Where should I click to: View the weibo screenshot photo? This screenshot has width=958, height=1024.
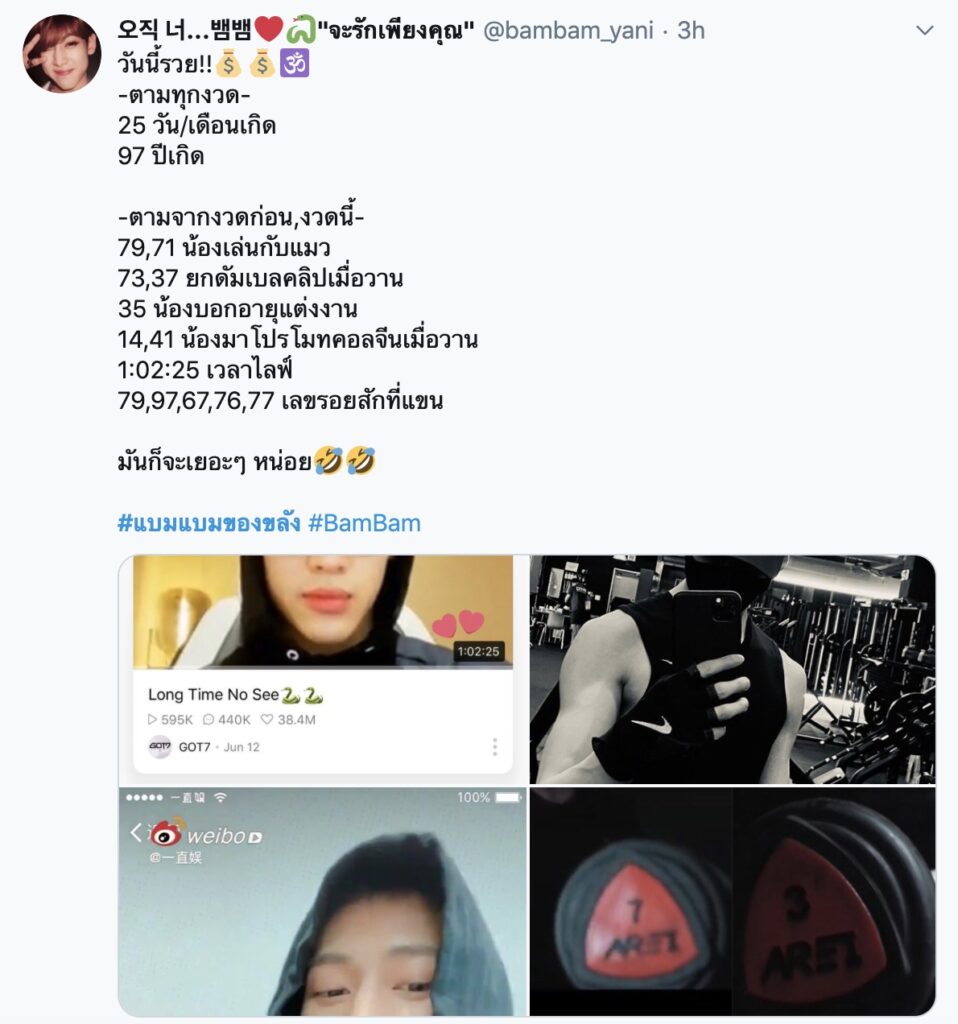(x=322, y=900)
